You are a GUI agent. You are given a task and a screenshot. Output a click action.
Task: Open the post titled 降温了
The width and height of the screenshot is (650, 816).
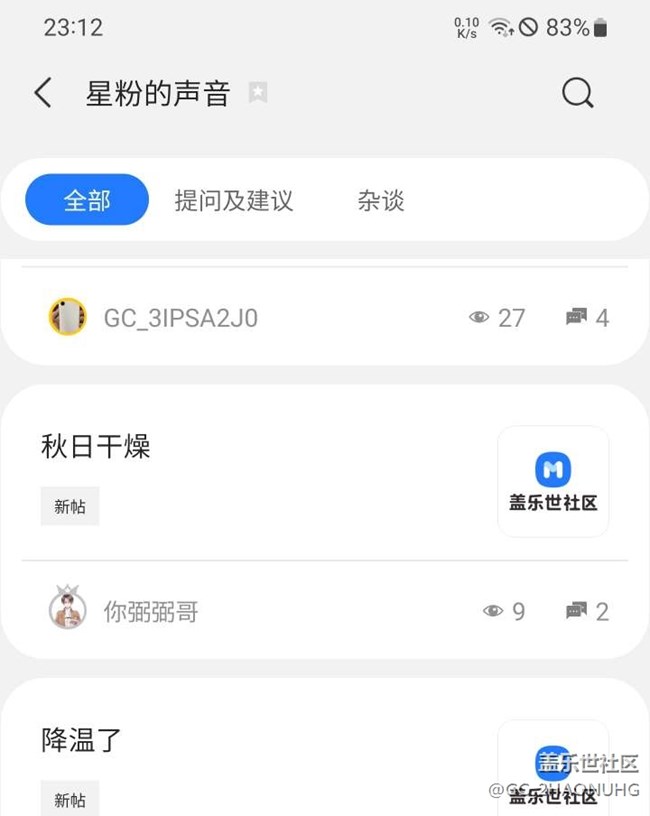82,740
